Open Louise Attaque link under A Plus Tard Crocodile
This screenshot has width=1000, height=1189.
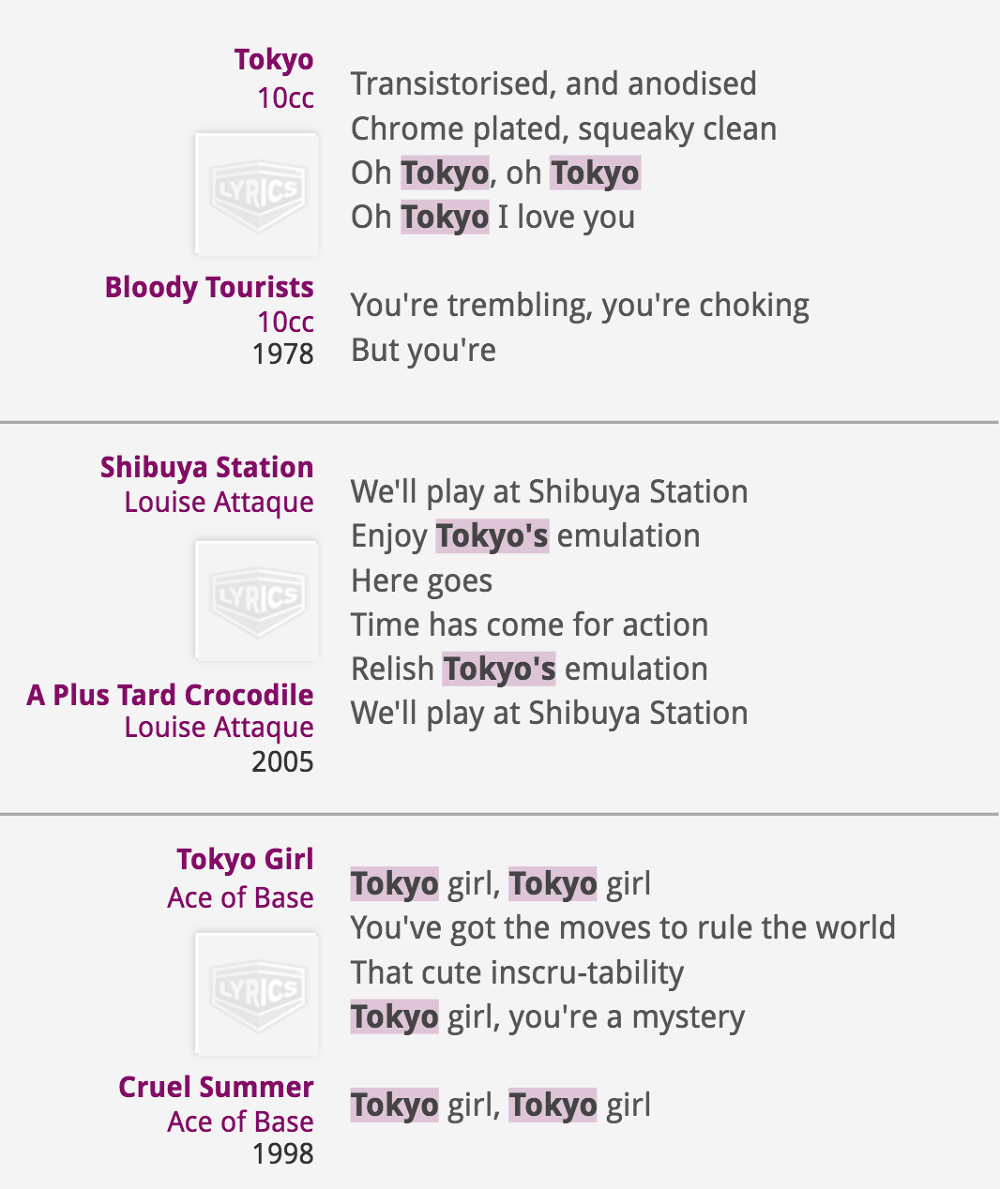[219, 728]
